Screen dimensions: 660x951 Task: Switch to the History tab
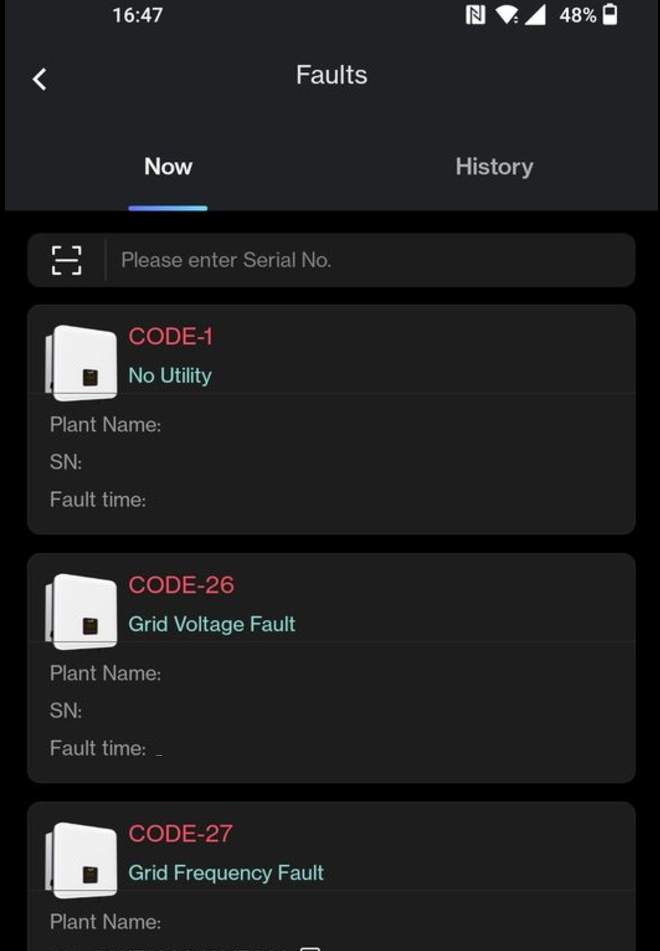pyautogui.click(x=494, y=167)
